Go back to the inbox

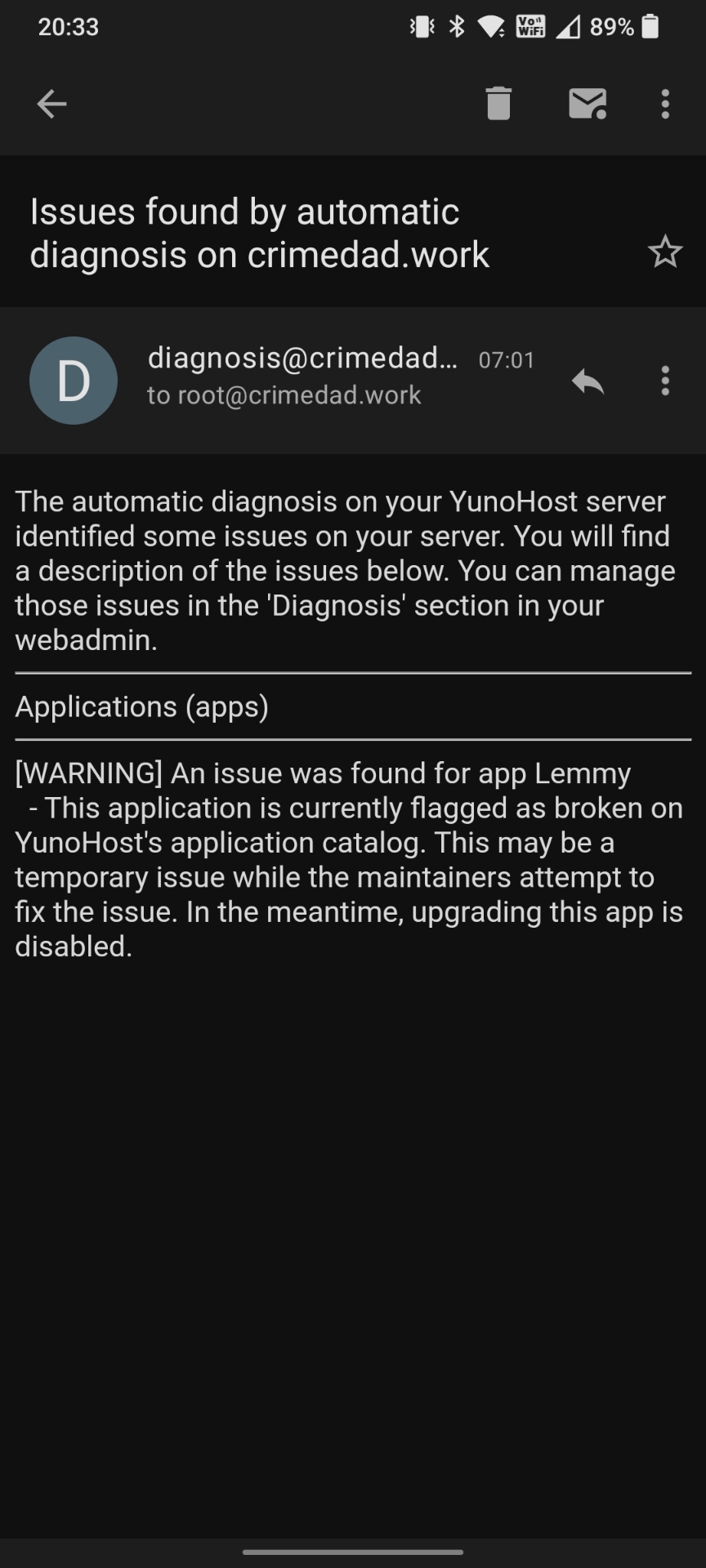tap(51, 104)
